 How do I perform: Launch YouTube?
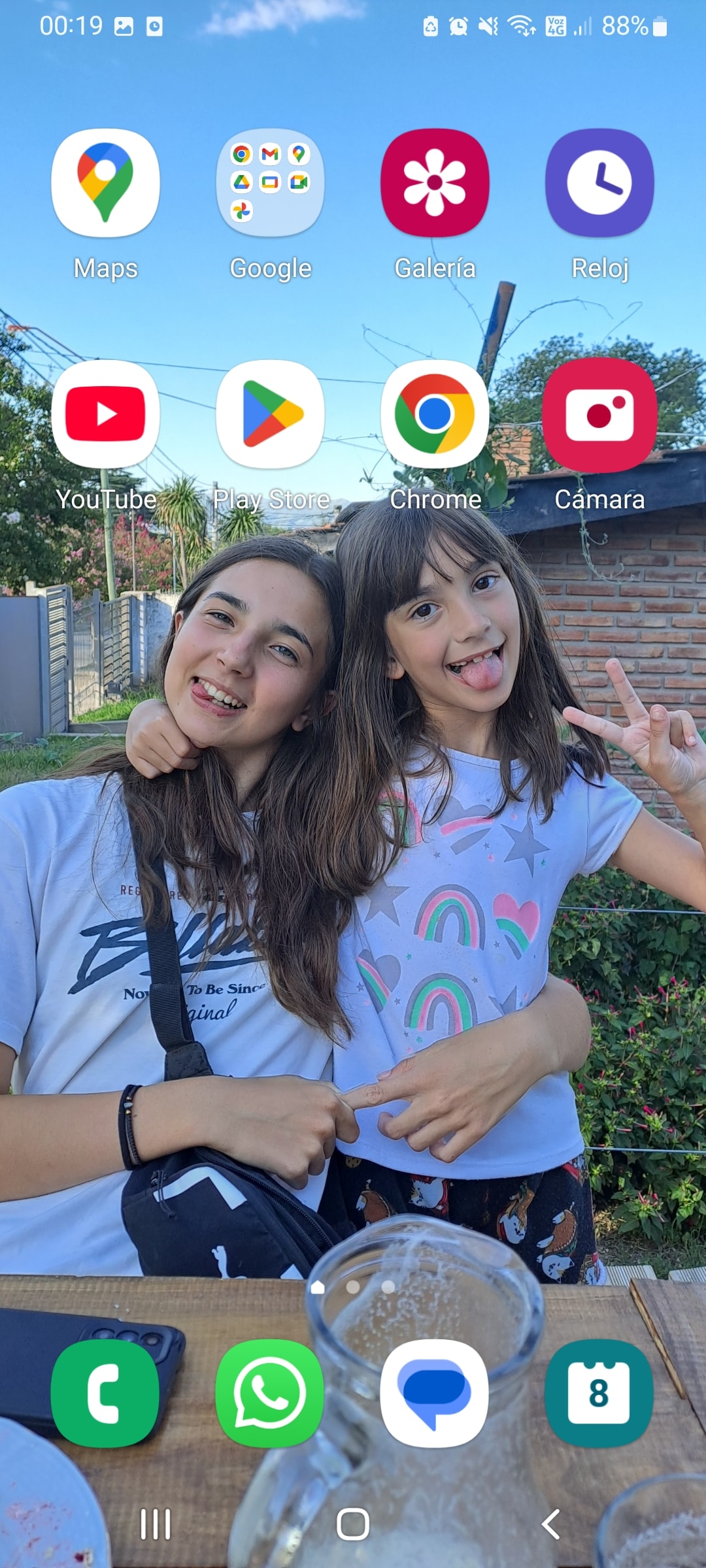pyautogui.click(x=105, y=414)
